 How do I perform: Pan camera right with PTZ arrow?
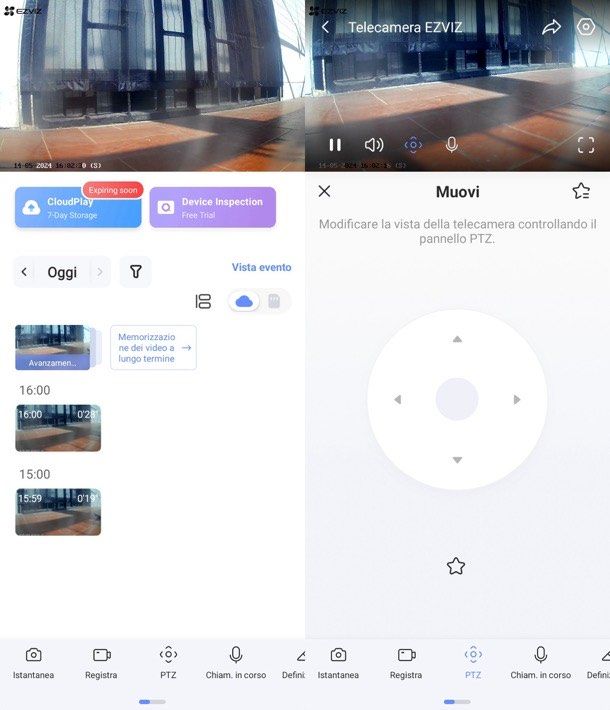tap(517, 400)
